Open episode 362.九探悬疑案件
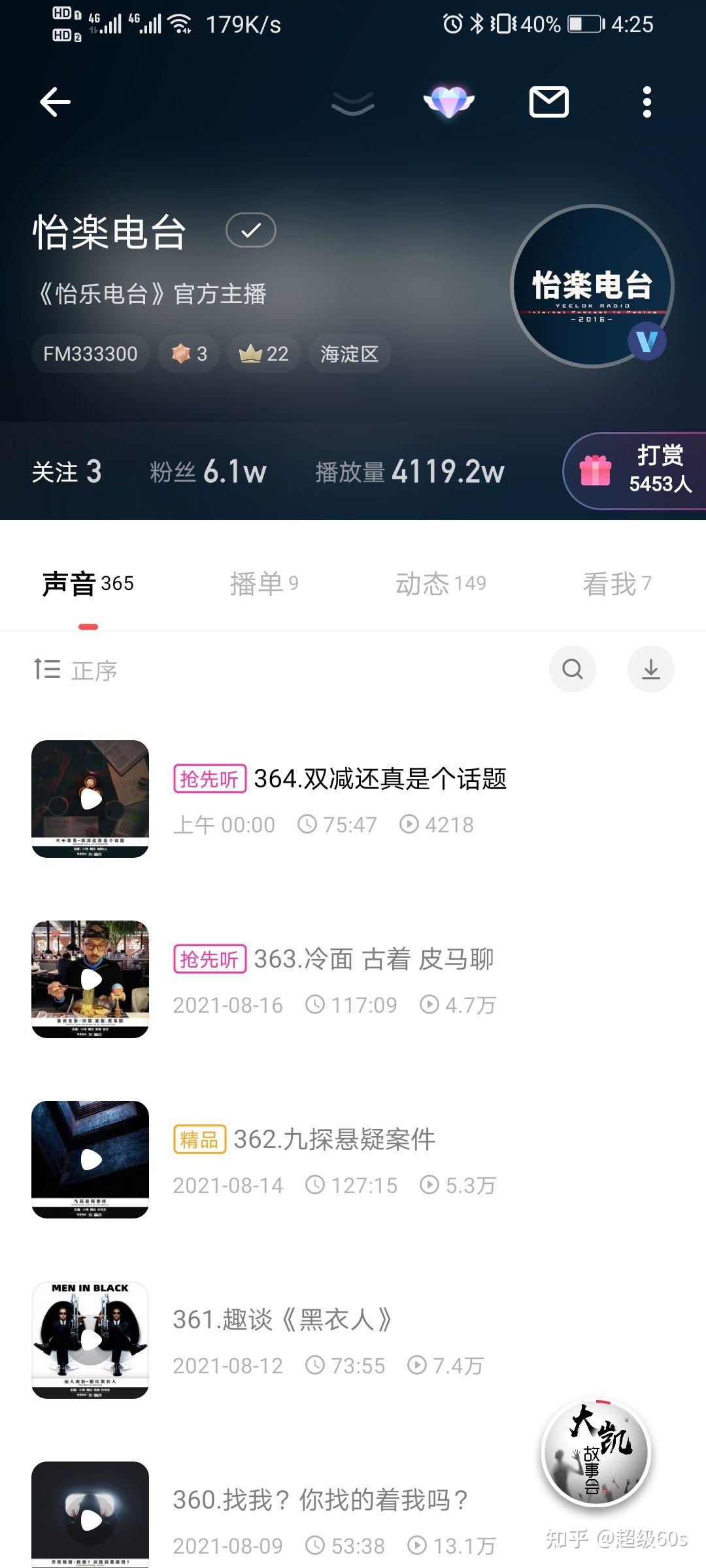 tap(334, 1139)
